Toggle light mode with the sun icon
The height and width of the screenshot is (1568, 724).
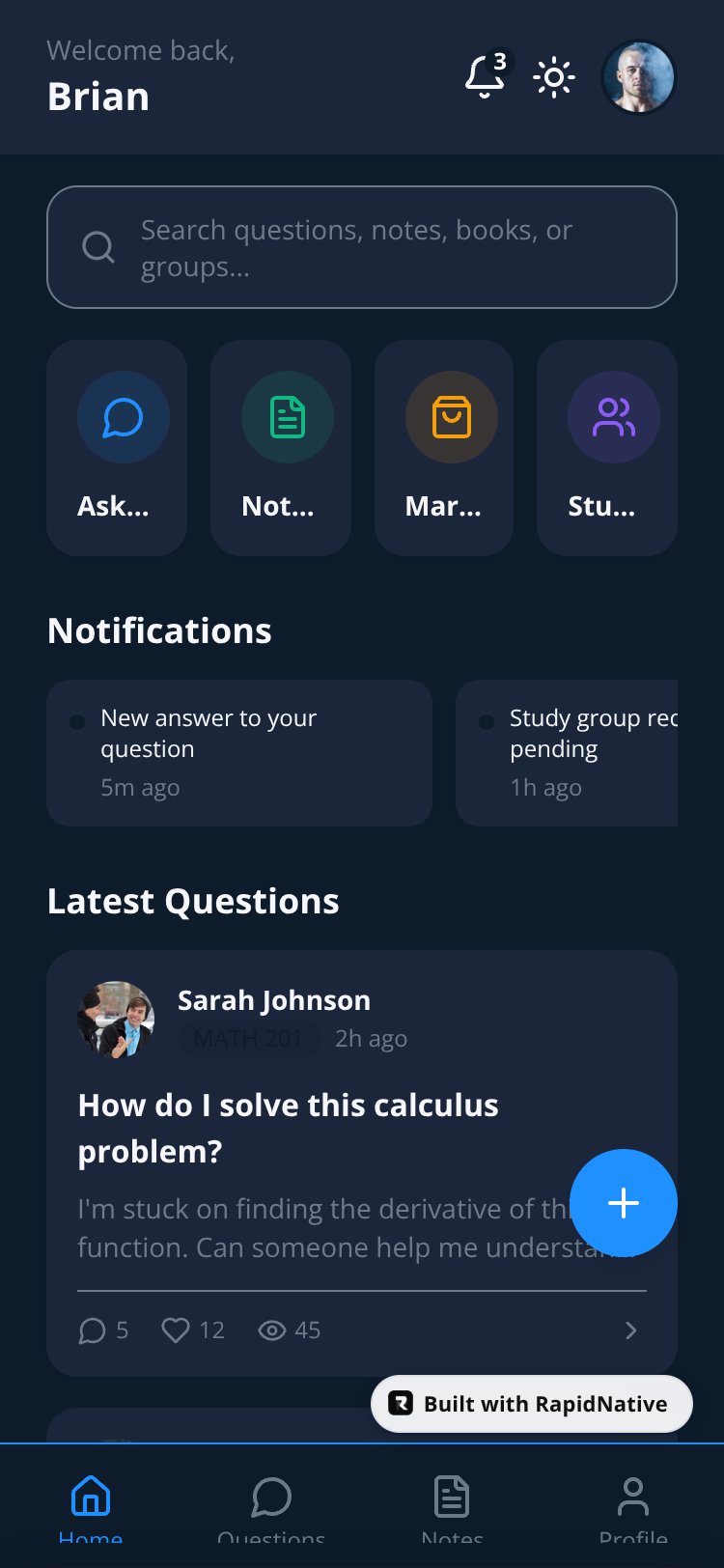tap(554, 77)
